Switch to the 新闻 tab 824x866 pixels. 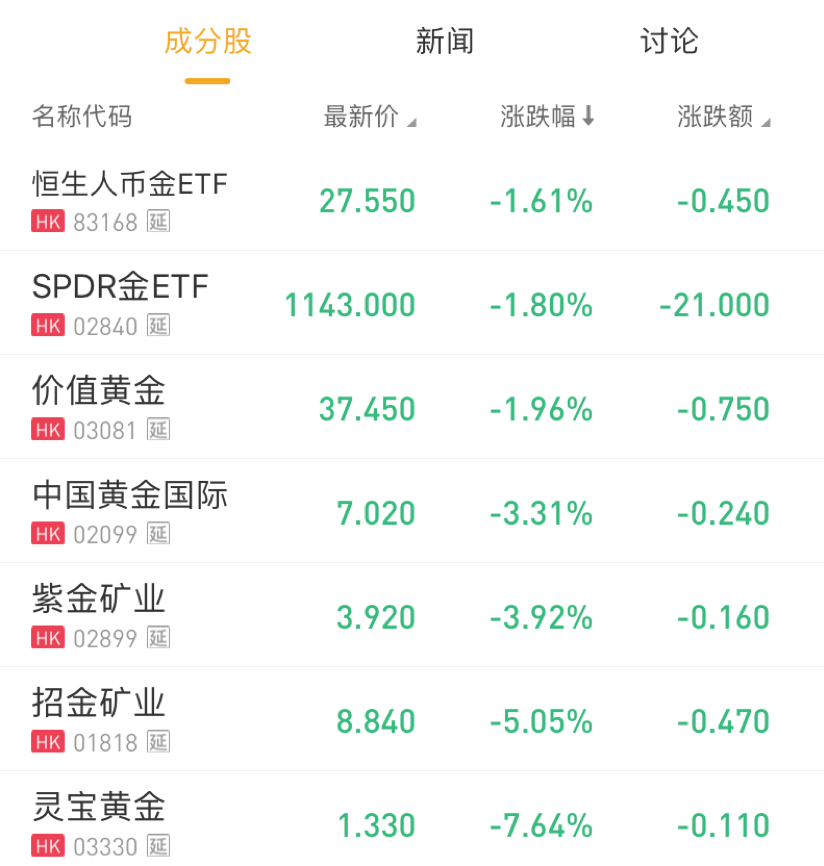pyautogui.click(x=444, y=42)
